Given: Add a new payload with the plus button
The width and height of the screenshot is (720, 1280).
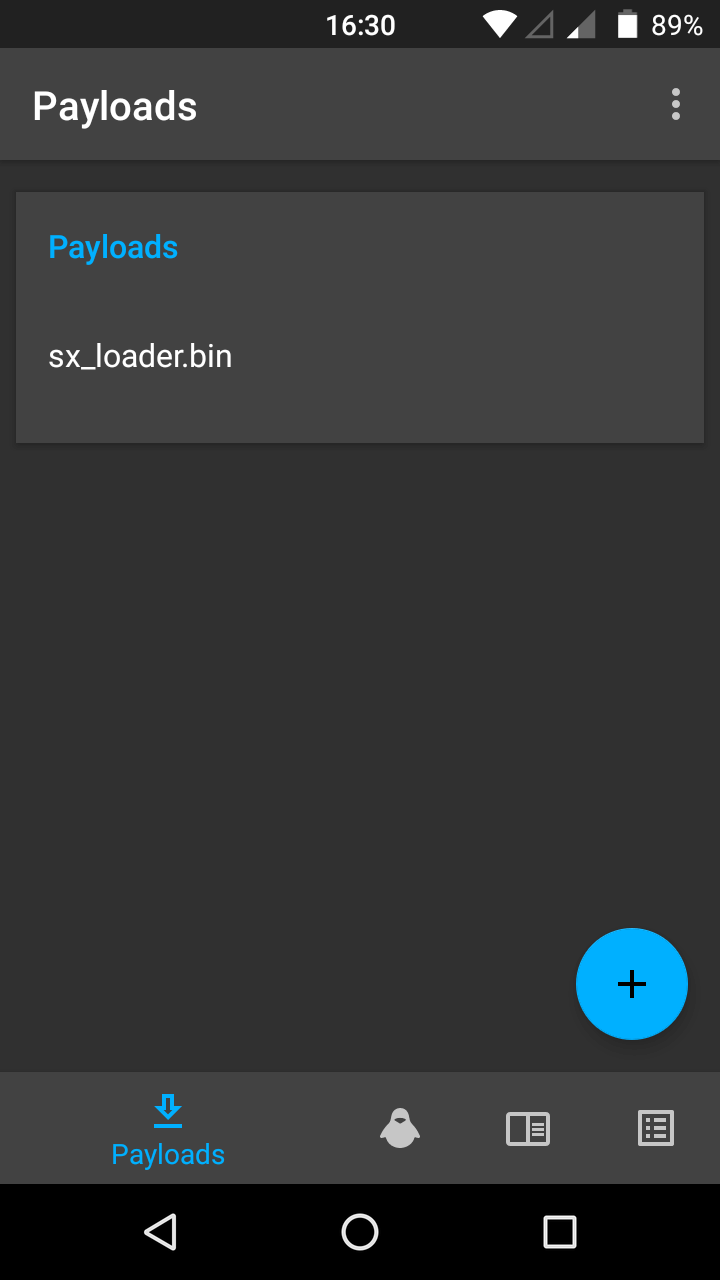Looking at the screenshot, I should [x=632, y=984].
